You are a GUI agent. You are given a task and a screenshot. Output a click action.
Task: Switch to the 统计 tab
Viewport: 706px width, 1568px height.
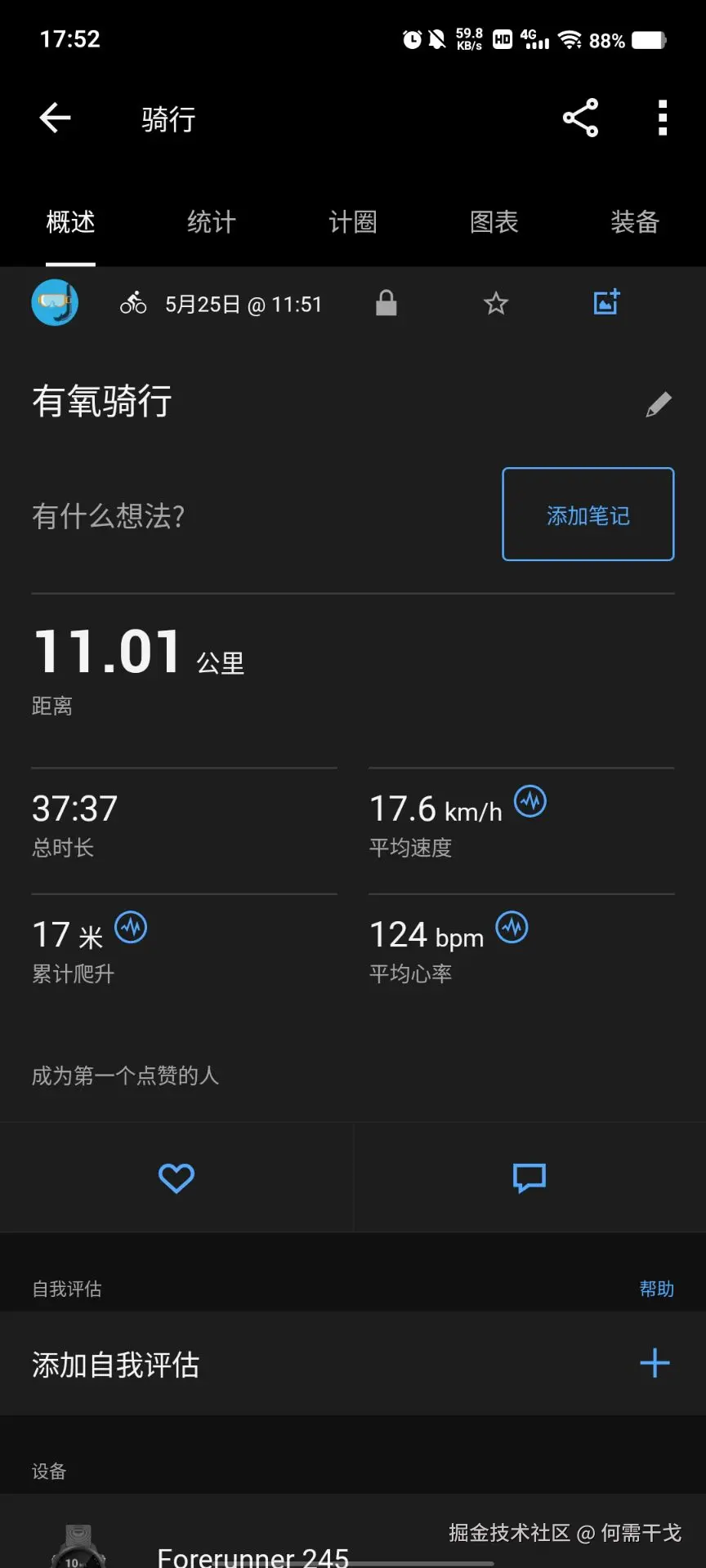[210, 222]
